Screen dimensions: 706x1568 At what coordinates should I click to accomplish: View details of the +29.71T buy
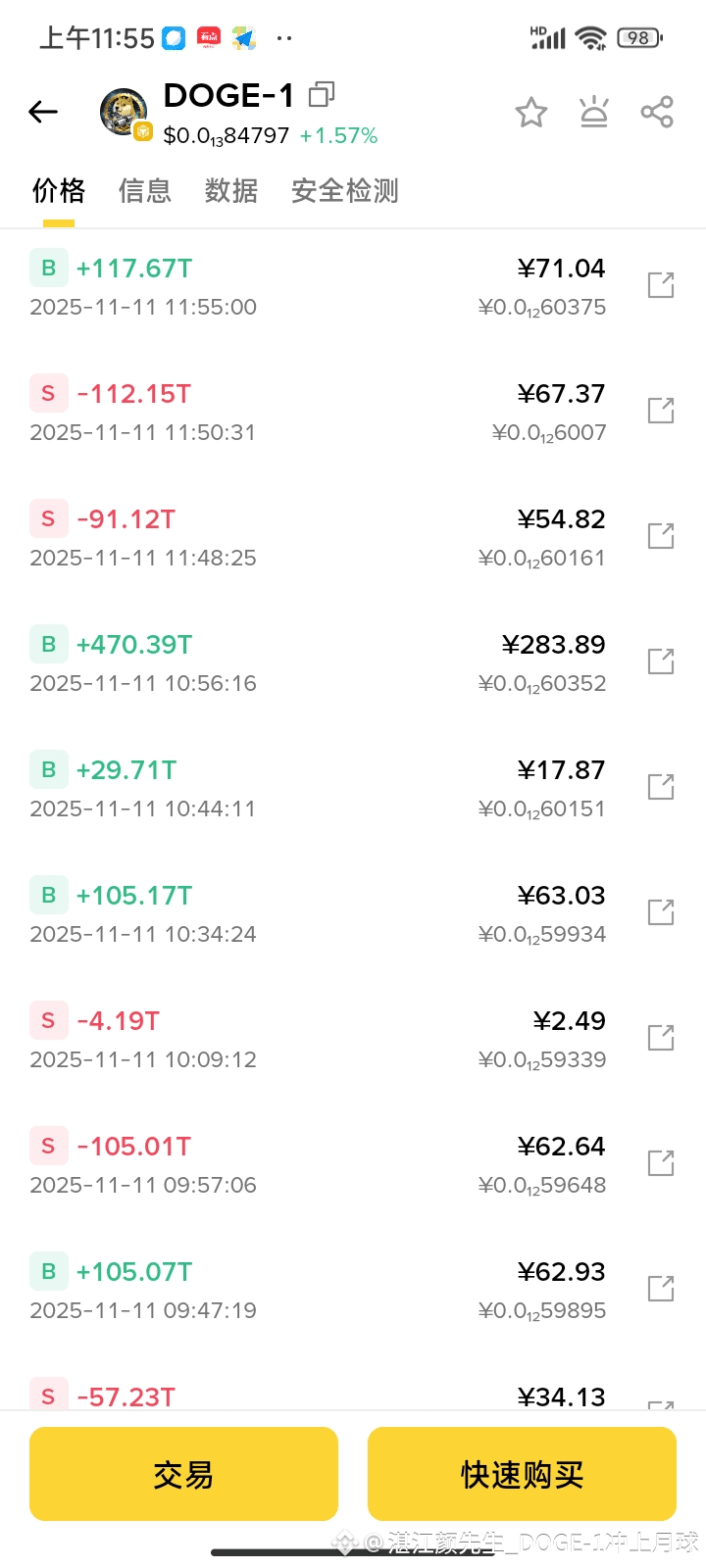pyautogui.click(x=661, y=787)
